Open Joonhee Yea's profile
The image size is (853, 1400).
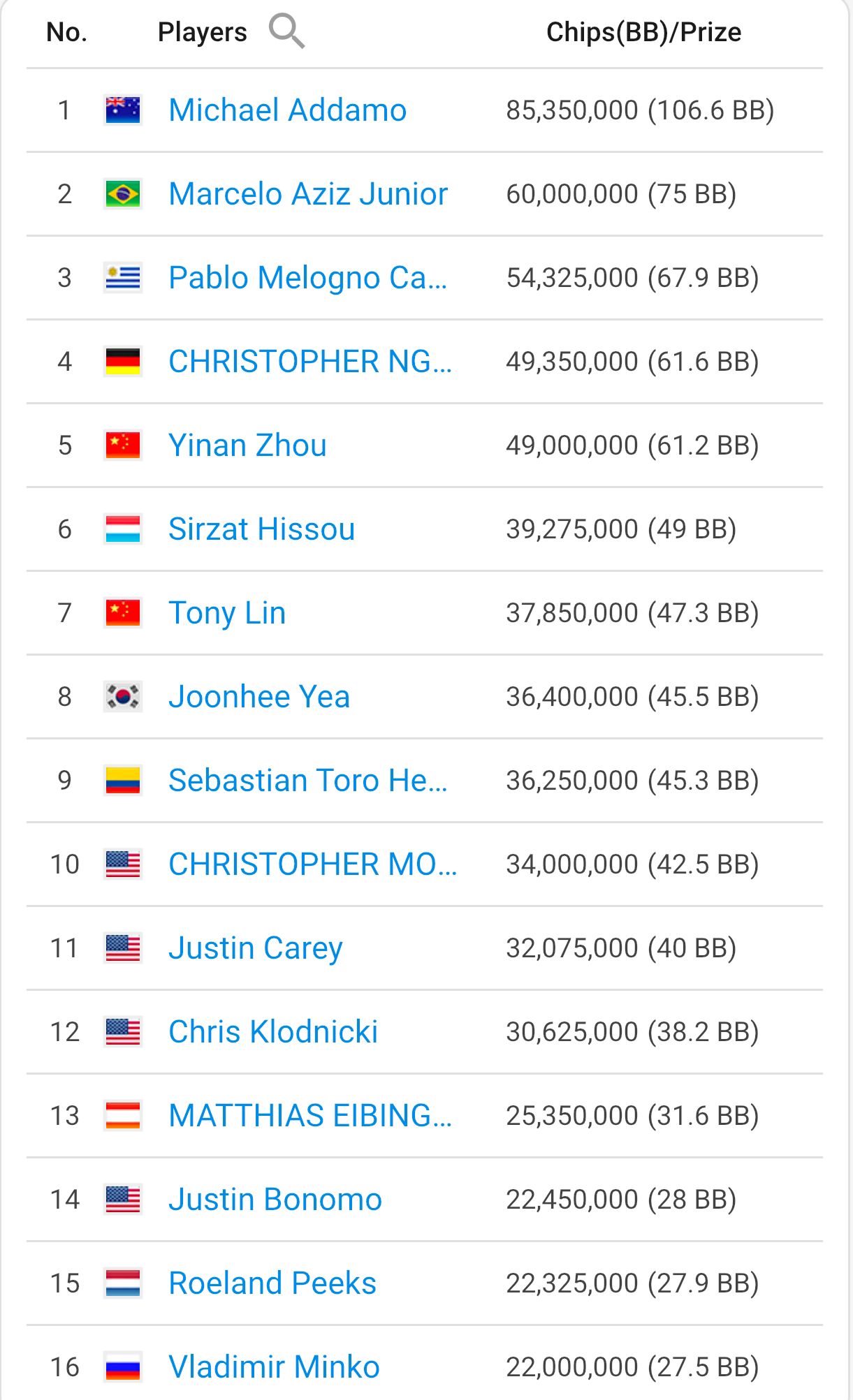tap(259, 697)
